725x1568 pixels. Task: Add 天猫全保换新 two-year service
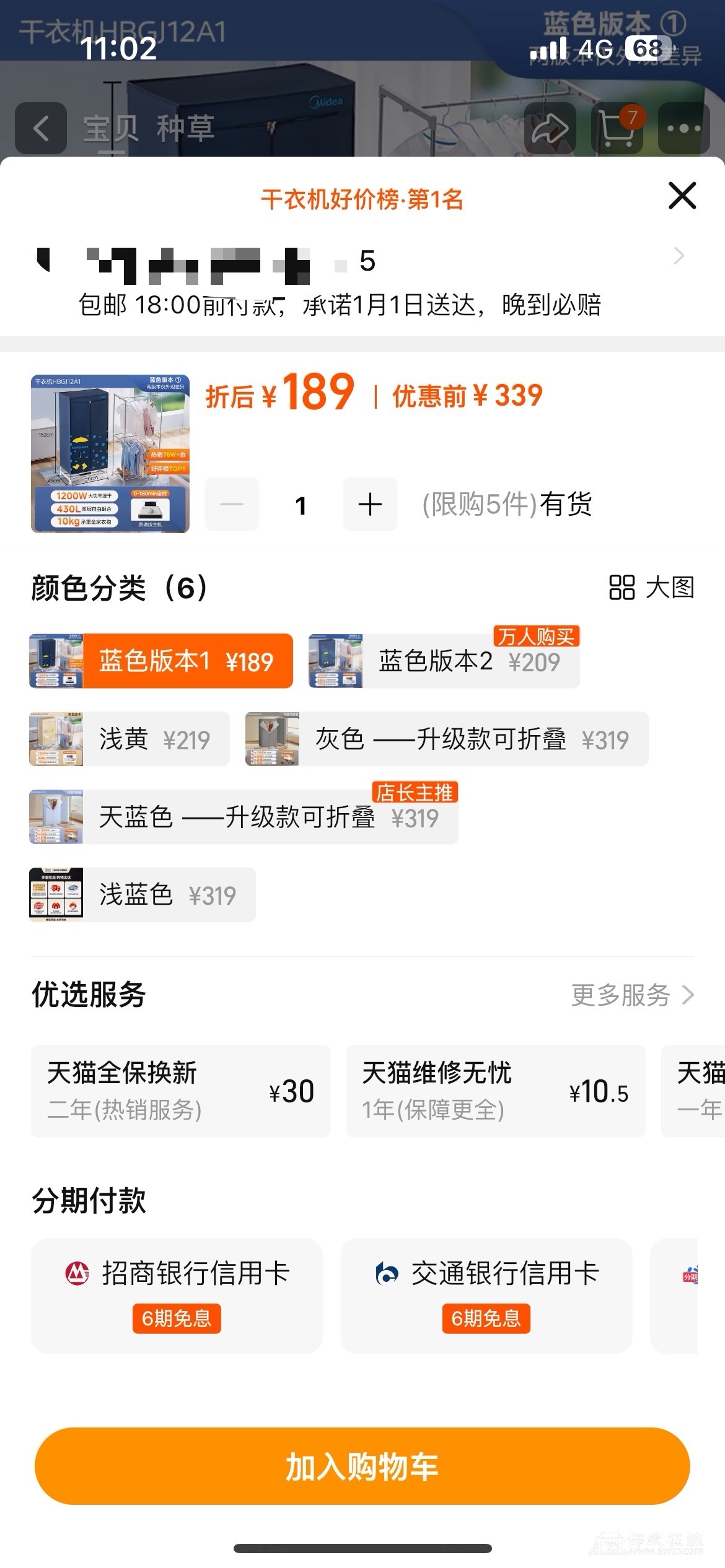[180, 1091]
